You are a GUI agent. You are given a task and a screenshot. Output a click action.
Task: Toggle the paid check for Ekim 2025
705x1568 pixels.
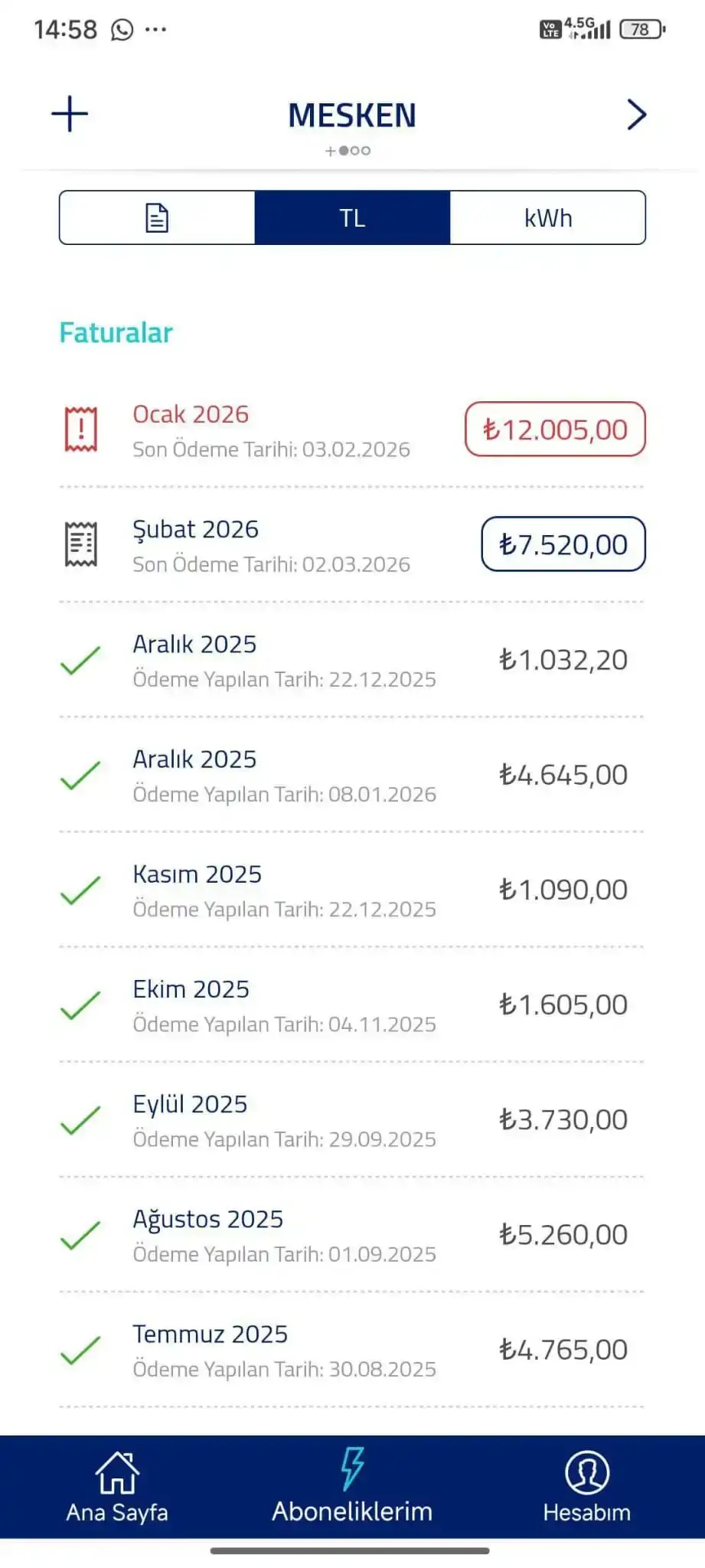pyautogui.click(x=80, y=1007)
